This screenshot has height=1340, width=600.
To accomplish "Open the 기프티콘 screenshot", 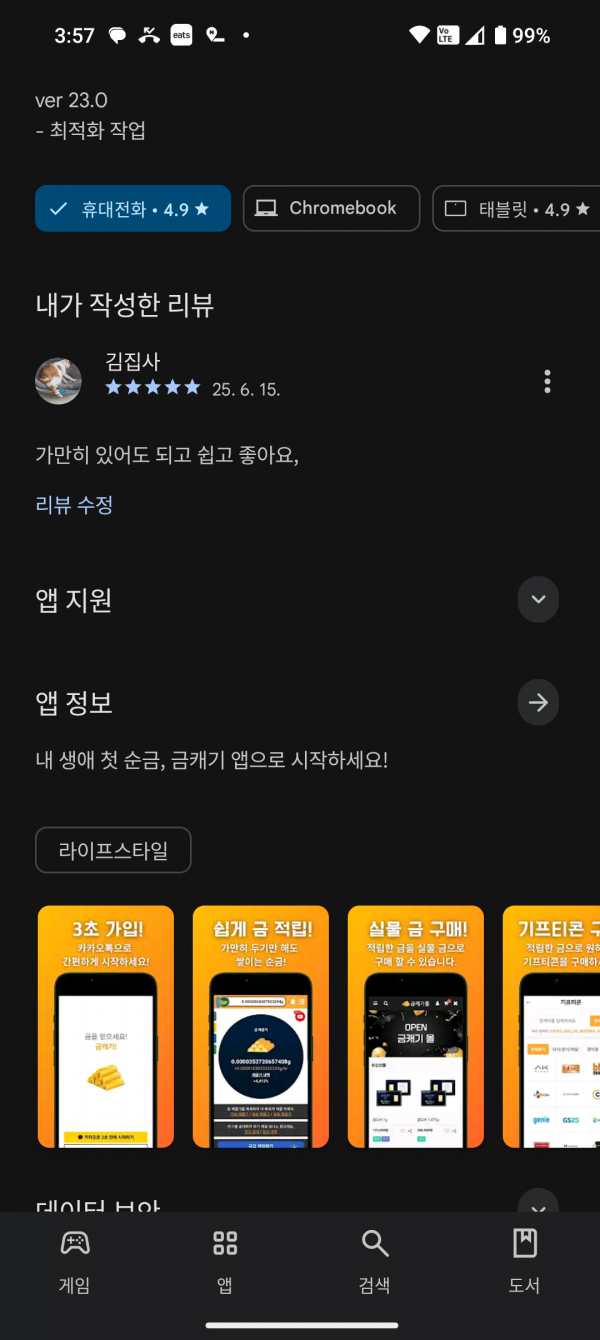I will [x=551, y=1026].
